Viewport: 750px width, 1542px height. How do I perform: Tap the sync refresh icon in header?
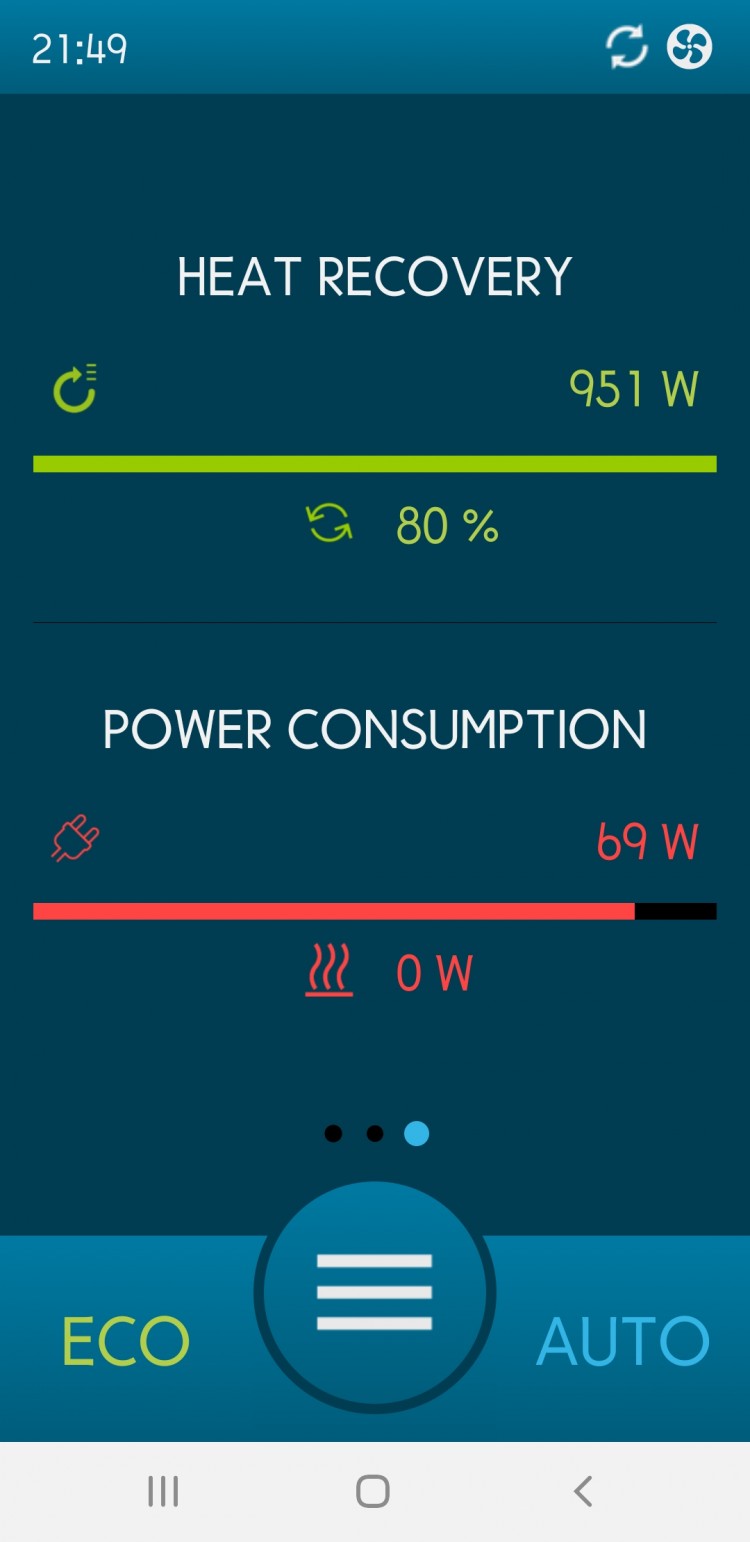pyautogui.click(x=627, y=47)
